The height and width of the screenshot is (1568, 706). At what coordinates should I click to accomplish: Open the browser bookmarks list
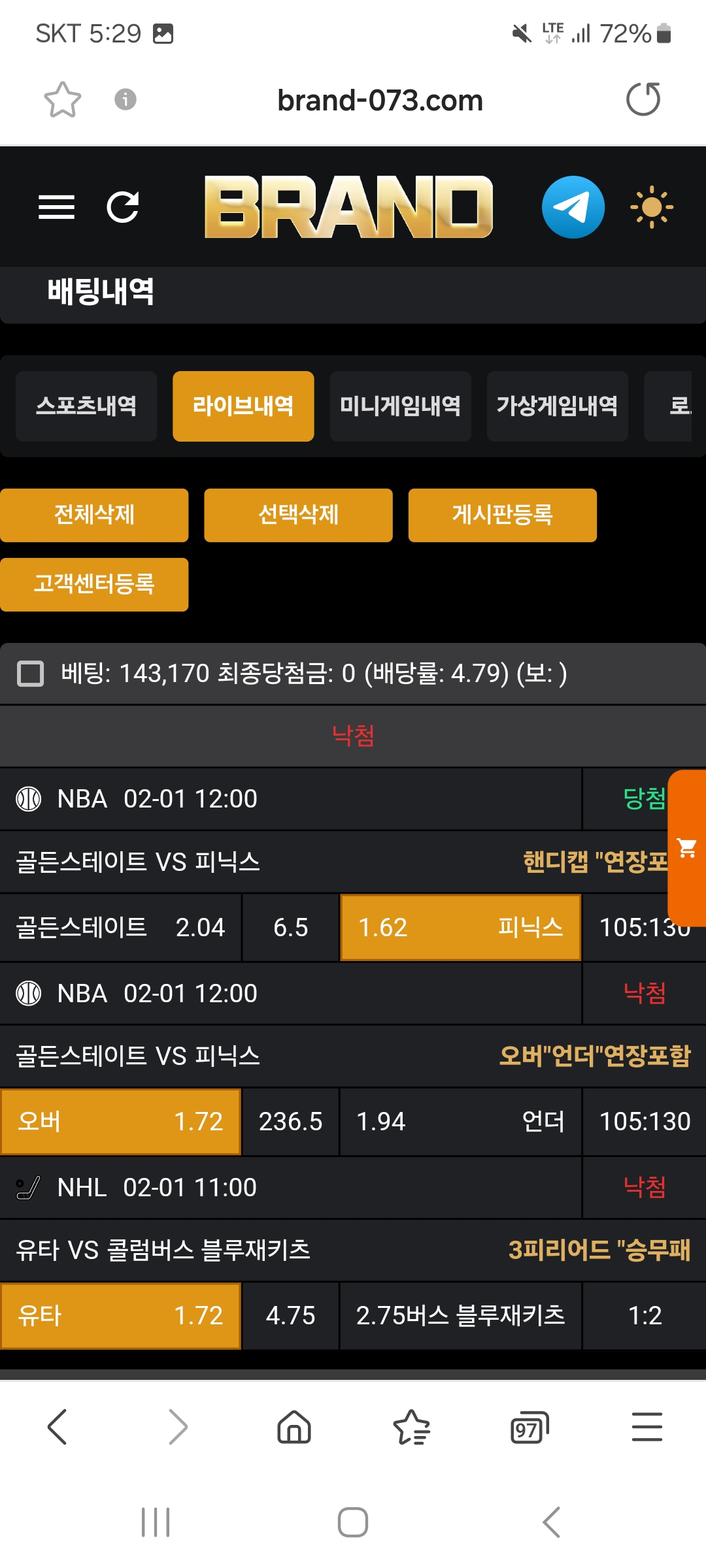411,1427
